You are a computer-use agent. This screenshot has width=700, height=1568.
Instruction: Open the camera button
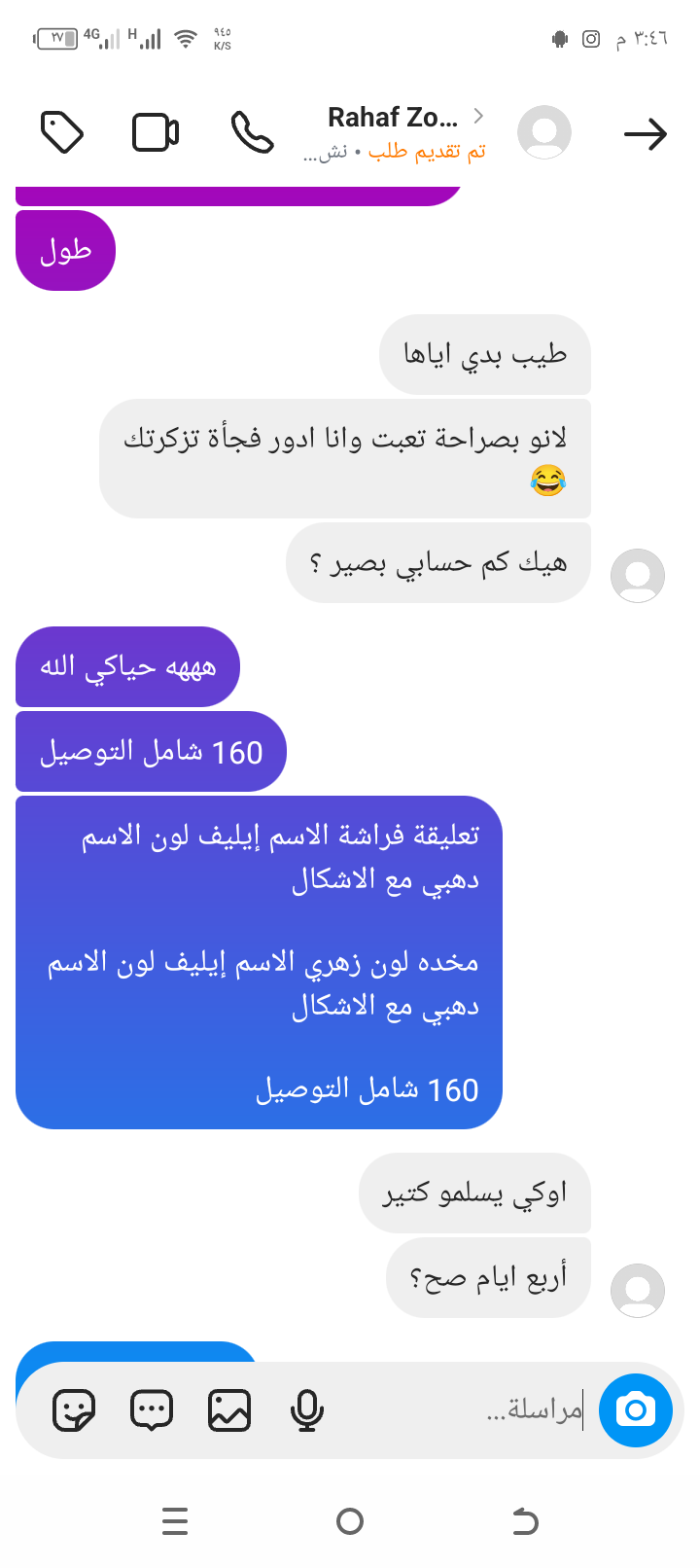coord(636,1409)
